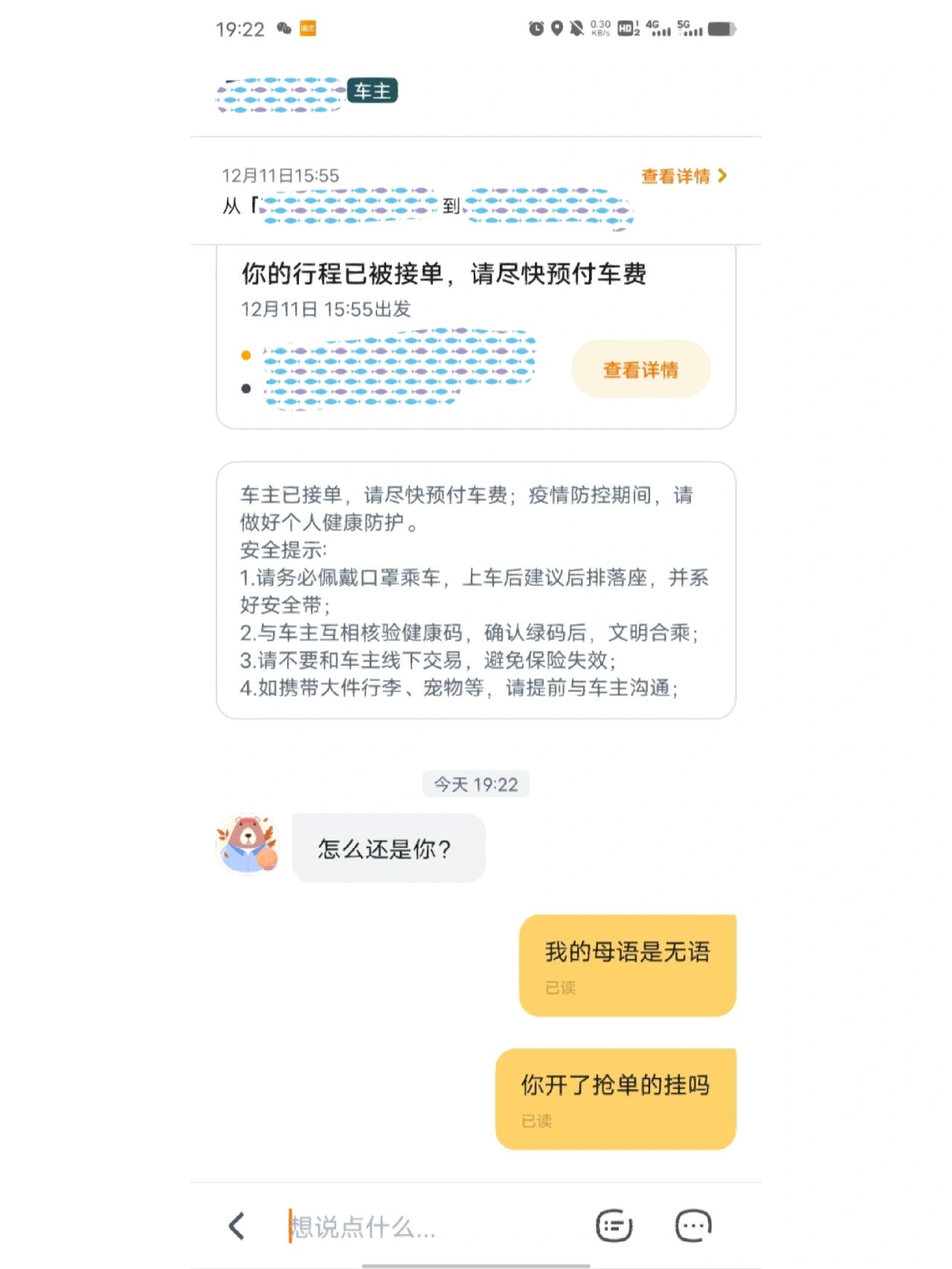
Task: Tap the back arrow at bottom left
Action: click(x=237, y=1225)
